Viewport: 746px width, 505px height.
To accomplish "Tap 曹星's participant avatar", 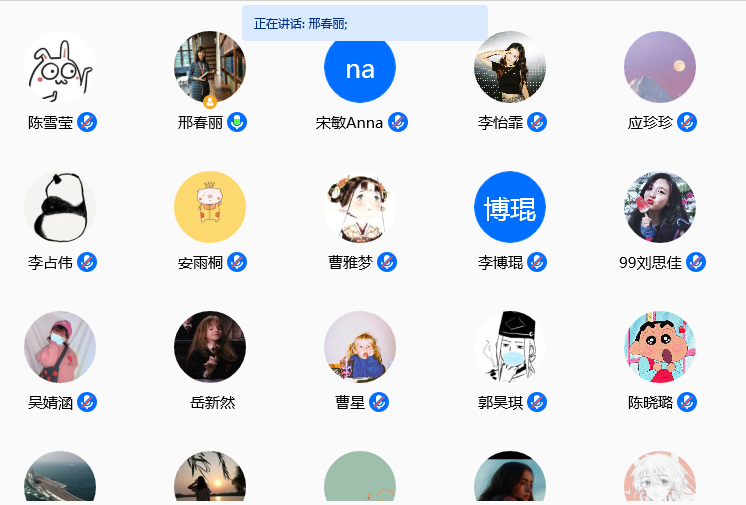I will [360, 347].
